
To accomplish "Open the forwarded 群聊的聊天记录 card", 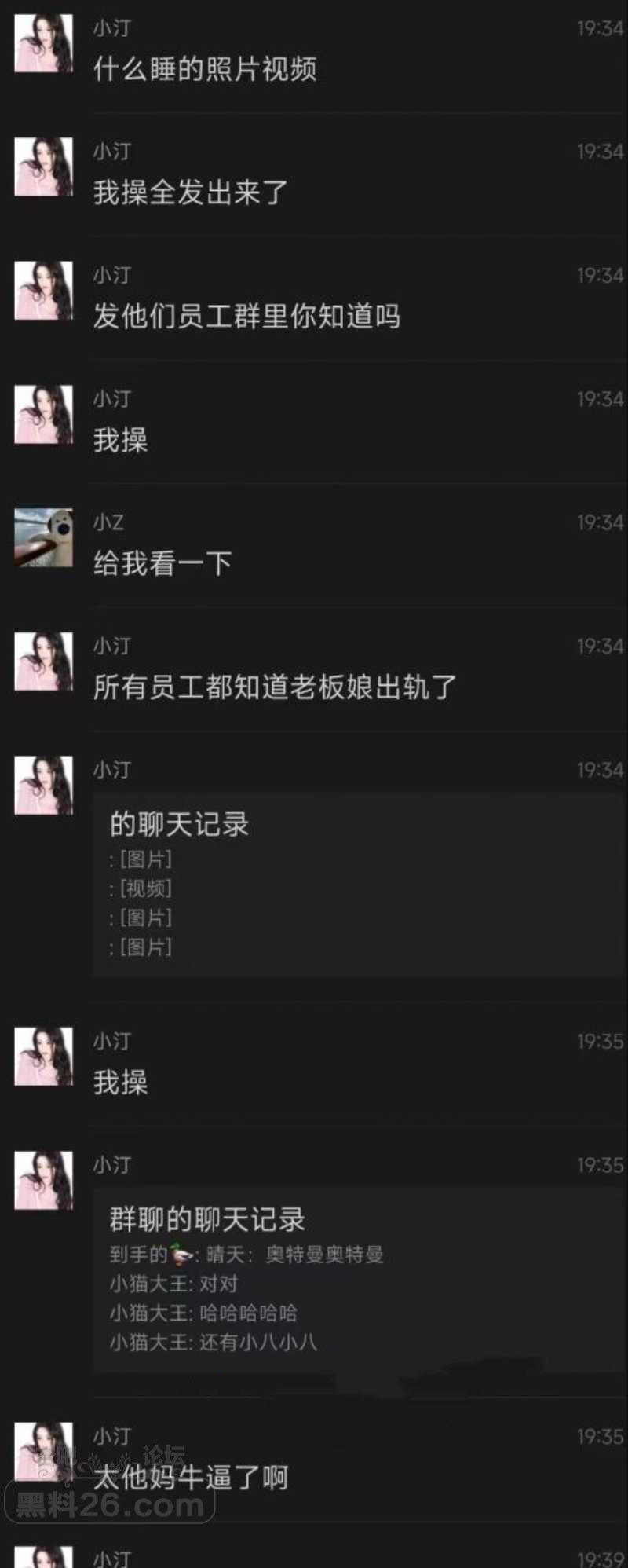I will coord(357,1280).
